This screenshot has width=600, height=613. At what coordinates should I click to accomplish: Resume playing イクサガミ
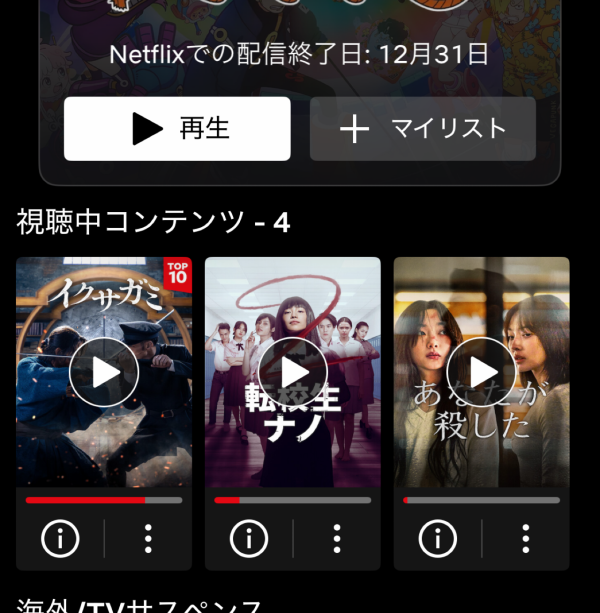click(x=104, y=372)
